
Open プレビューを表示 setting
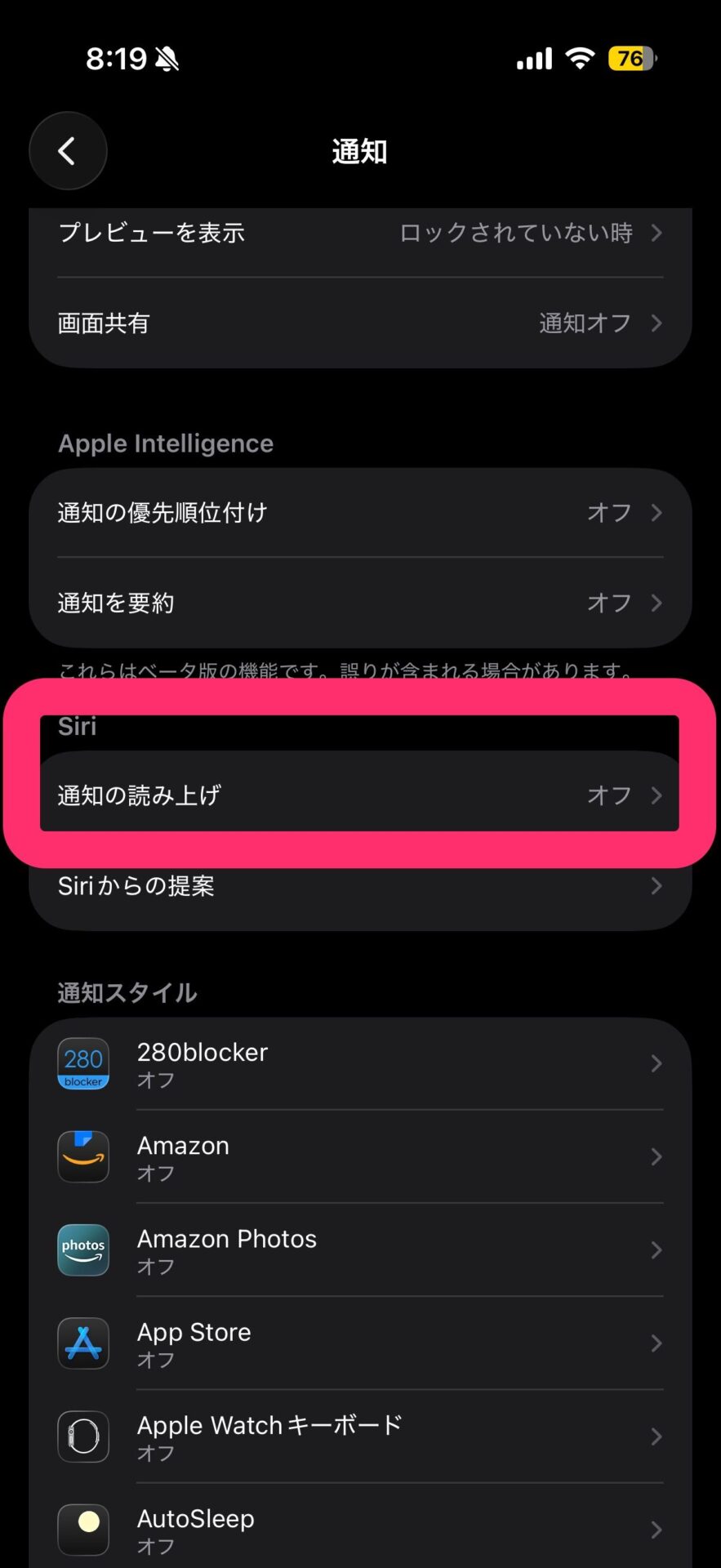point(359,234)
